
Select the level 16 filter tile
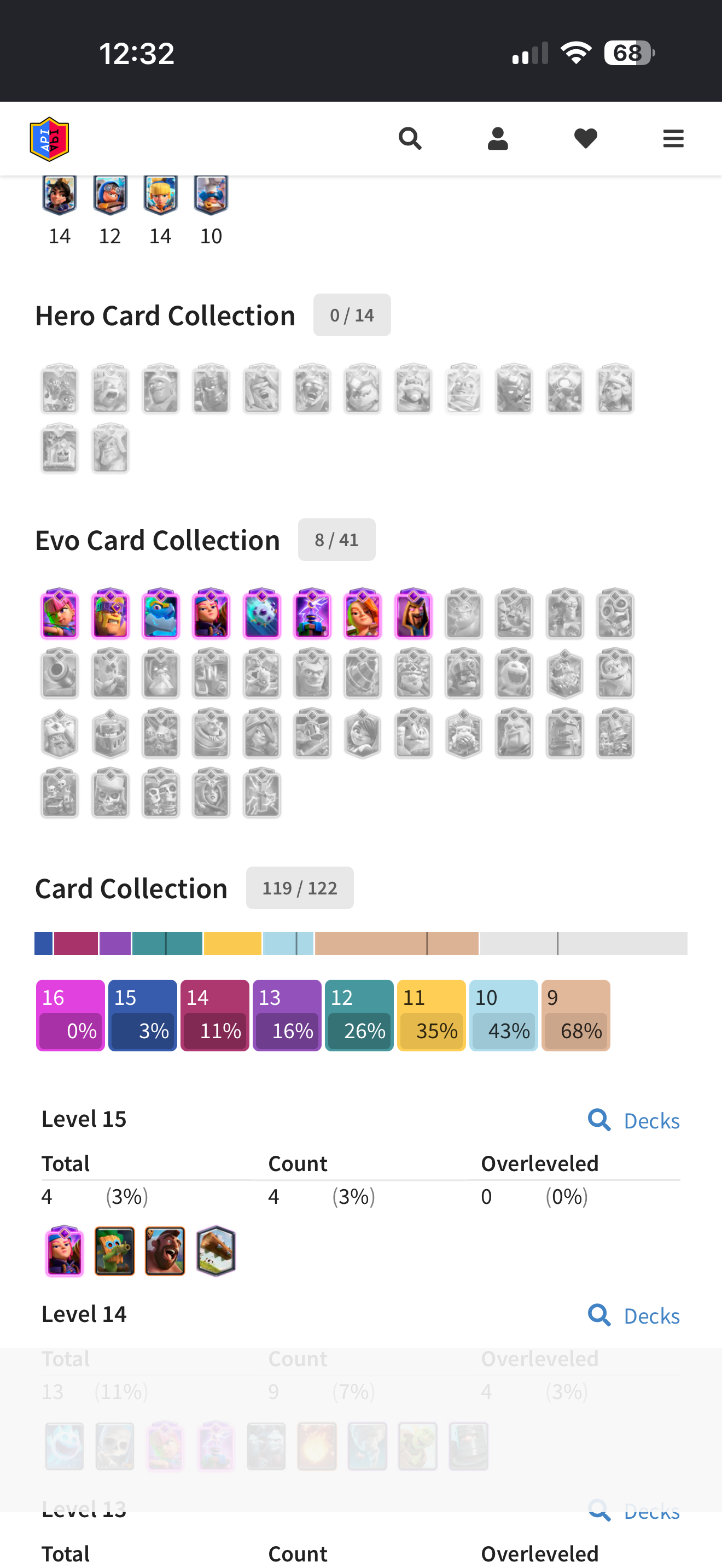pyautogui.click(x=71, y=1015)
